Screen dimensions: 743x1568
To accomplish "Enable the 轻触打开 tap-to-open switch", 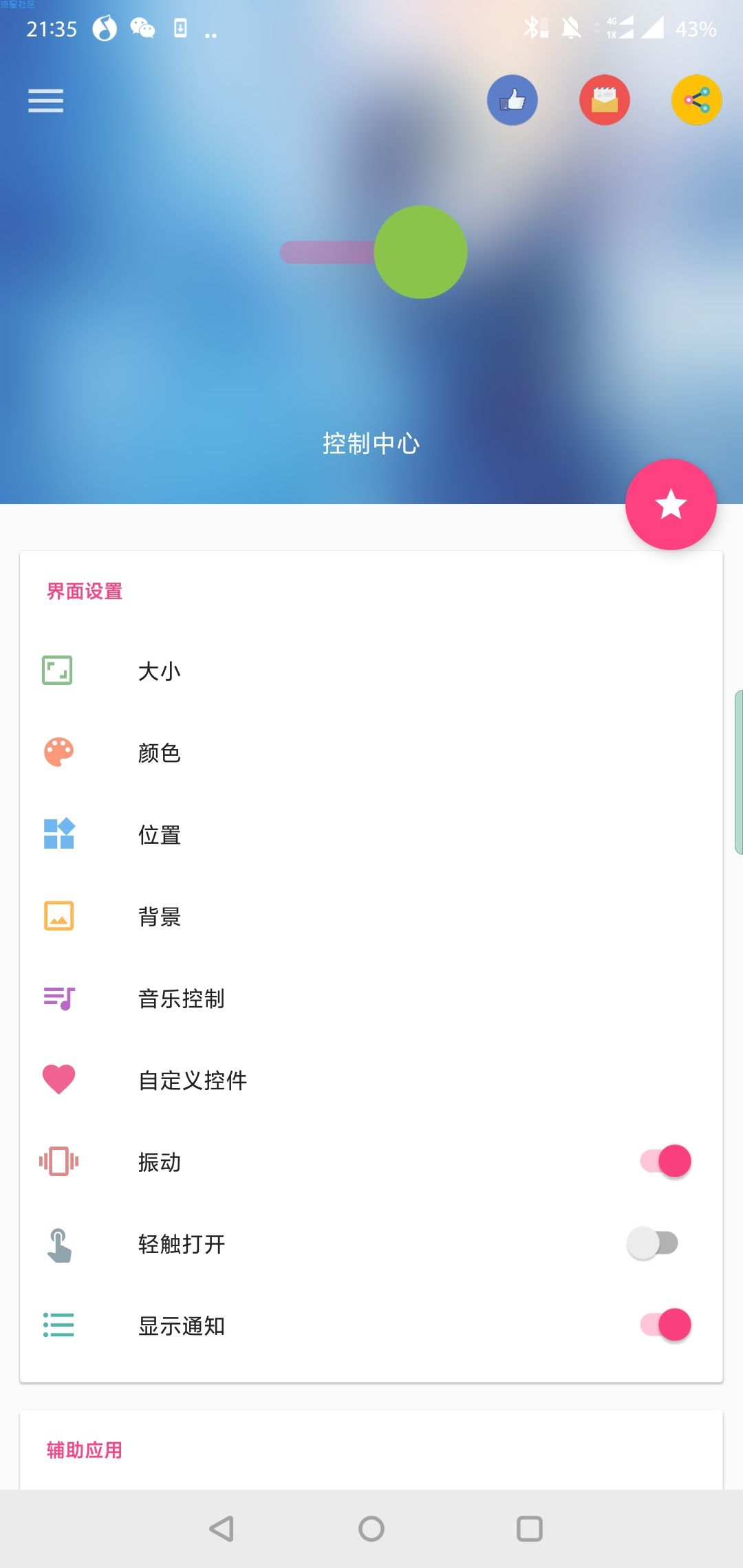I will click(653, 1243).
